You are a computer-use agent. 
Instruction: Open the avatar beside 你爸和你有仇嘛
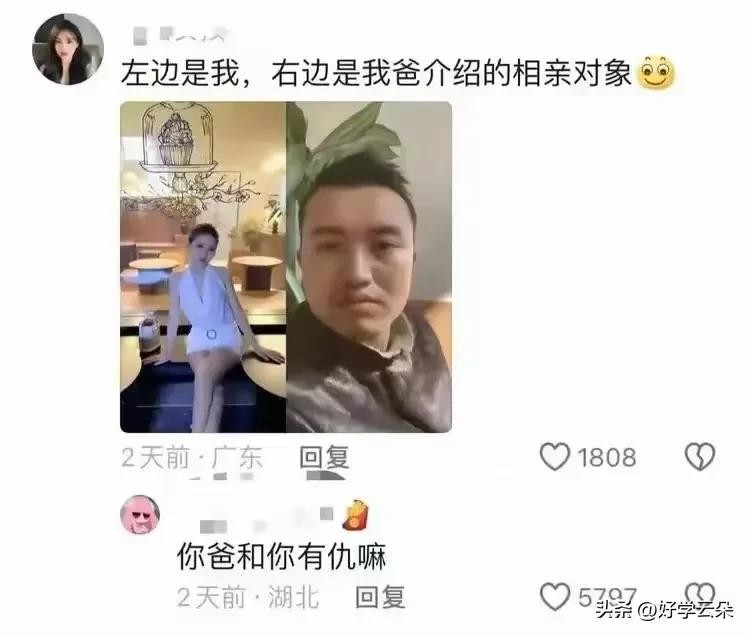[x=140, y=515]
